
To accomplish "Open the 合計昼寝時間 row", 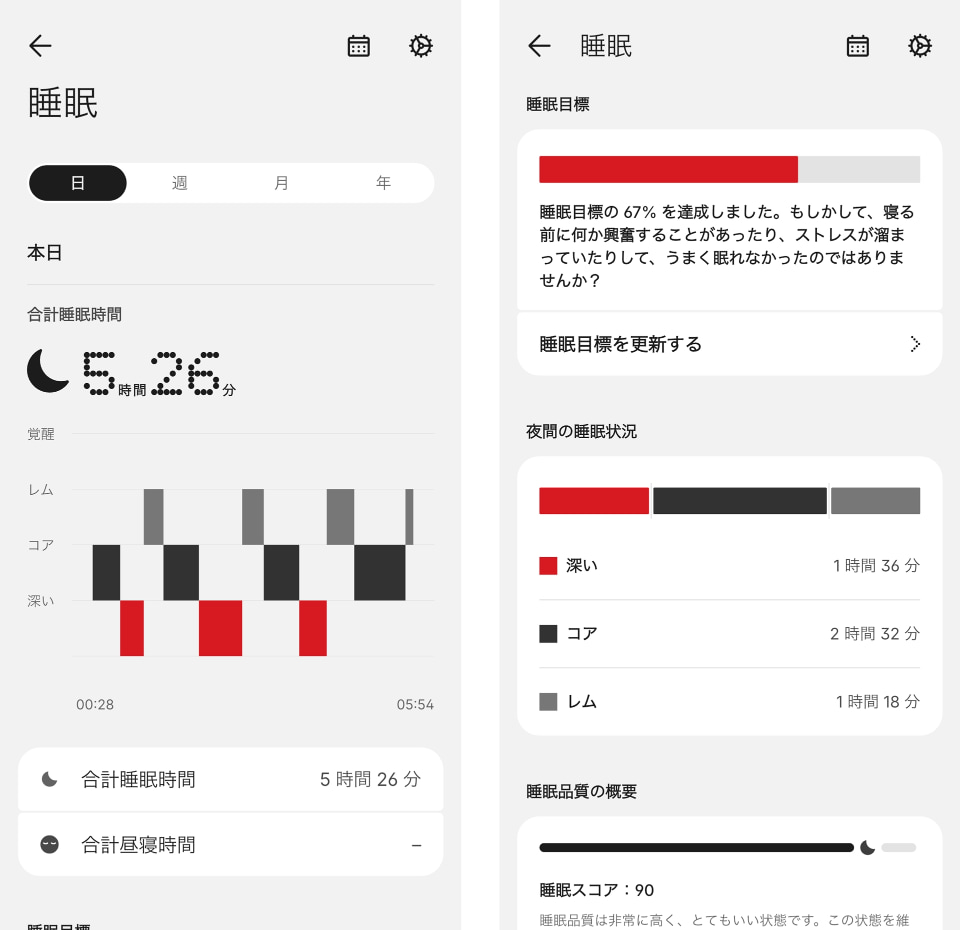I will (230, 845).
